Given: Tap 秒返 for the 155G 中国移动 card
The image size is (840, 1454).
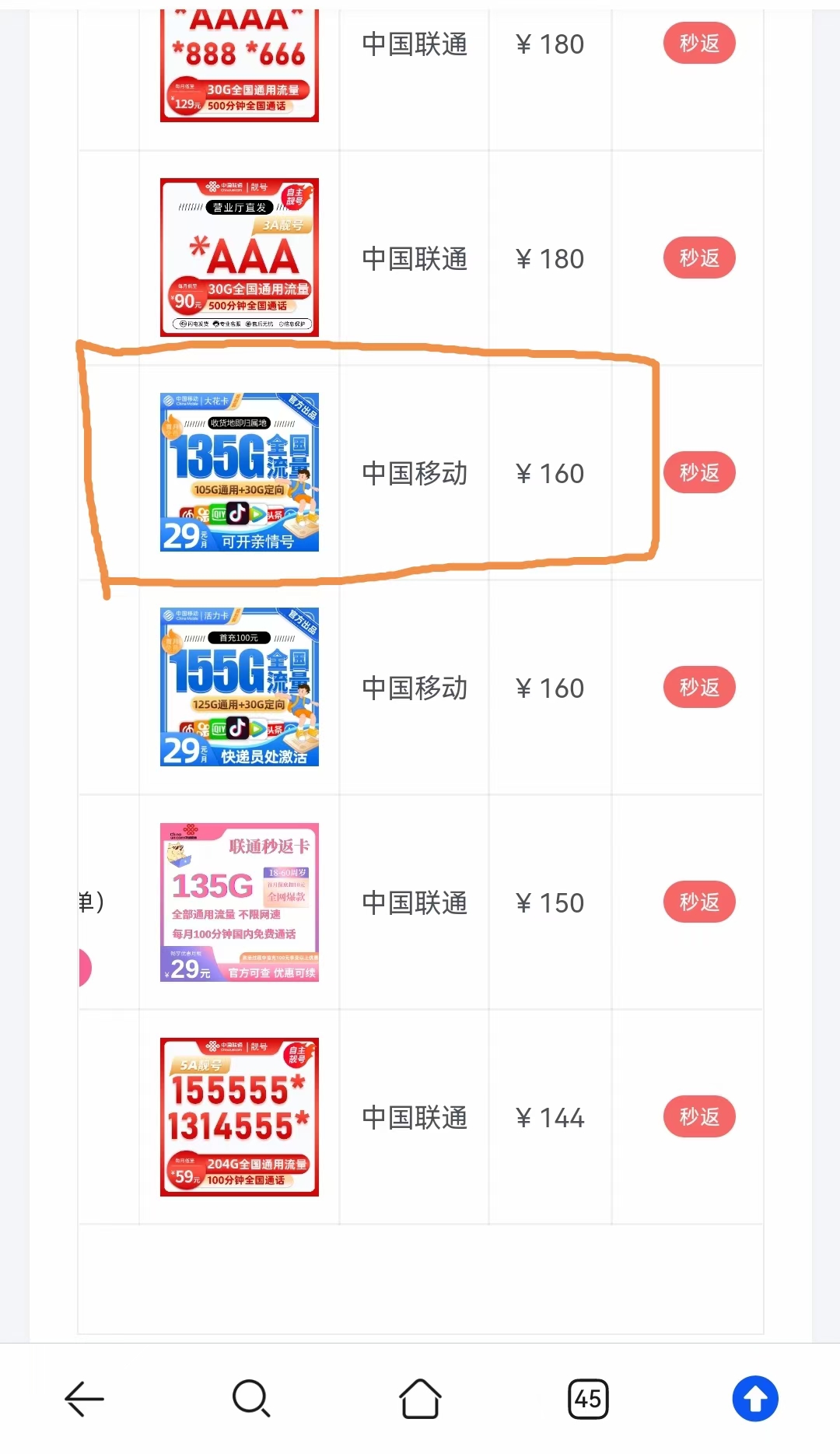Looking at the screenshot, I should [699, 688].
